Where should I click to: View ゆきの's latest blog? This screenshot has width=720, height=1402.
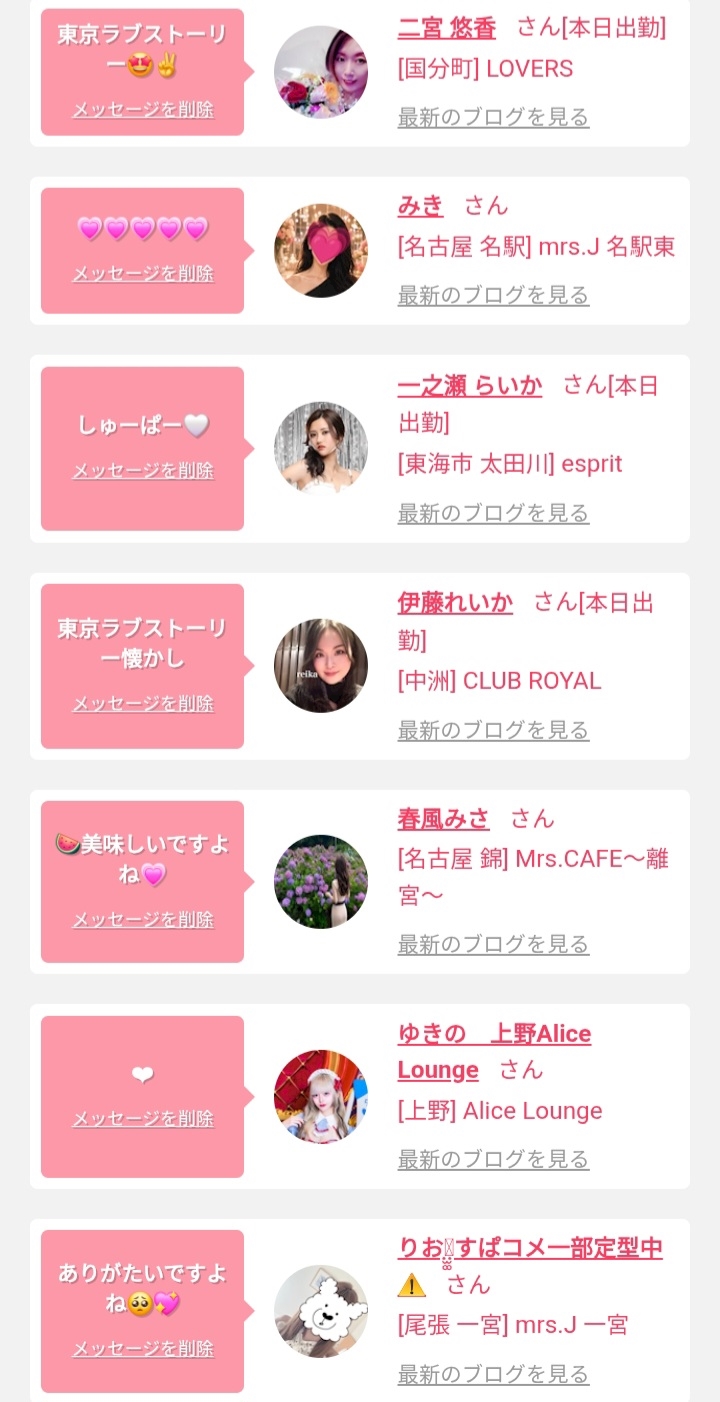click(x=493, y=1159)
